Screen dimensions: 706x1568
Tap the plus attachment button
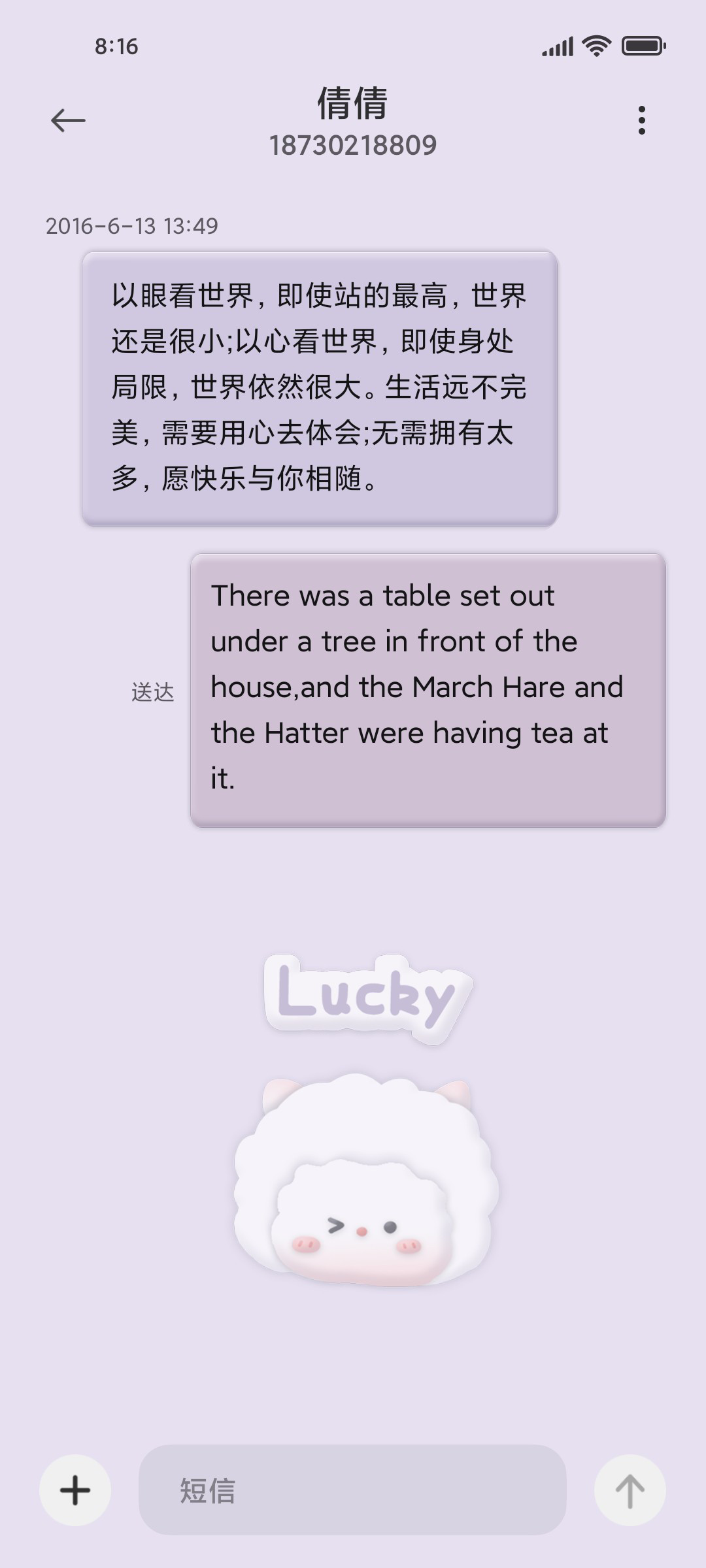[x=75, y=1490]
